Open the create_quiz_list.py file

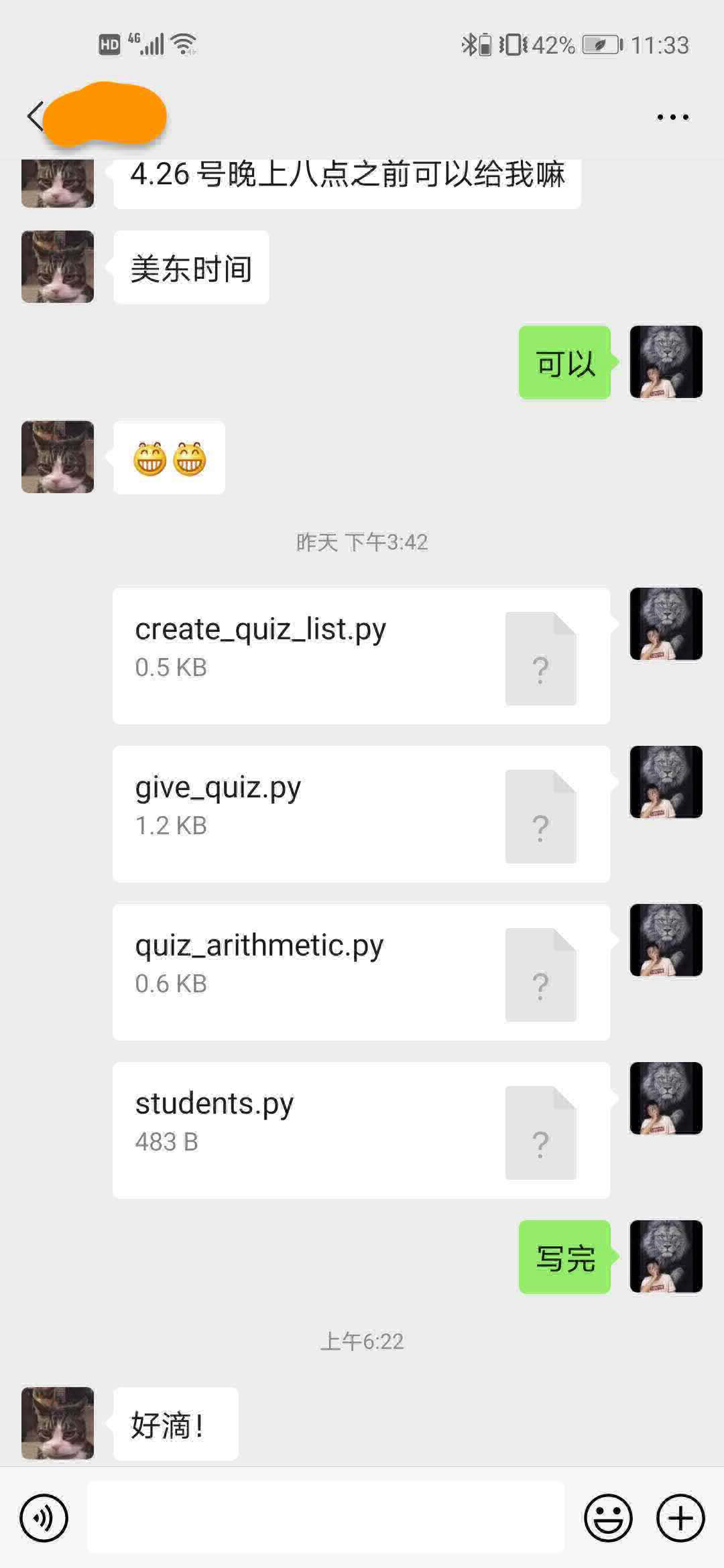(x=361, y=656)
